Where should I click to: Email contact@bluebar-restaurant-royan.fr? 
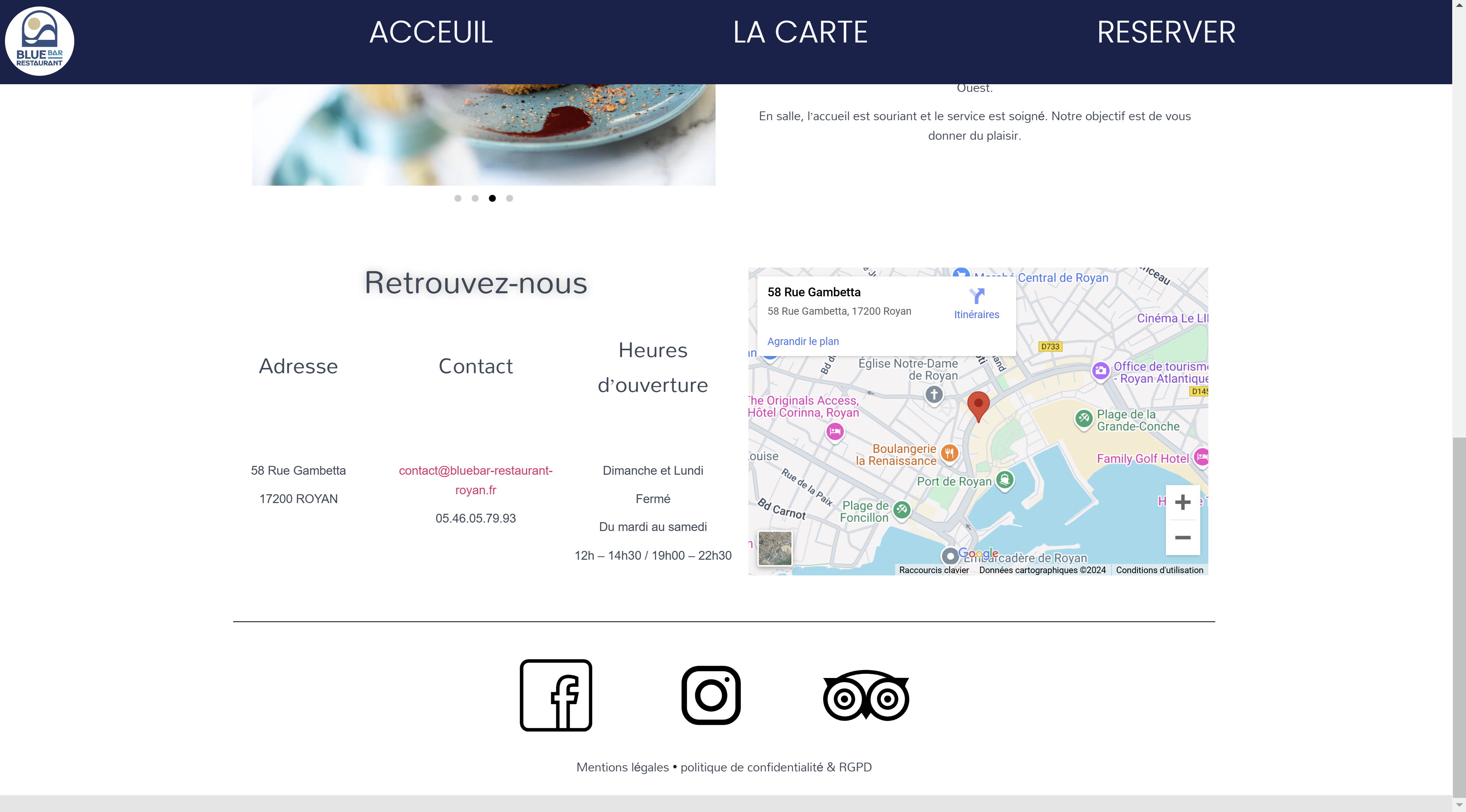475,480
